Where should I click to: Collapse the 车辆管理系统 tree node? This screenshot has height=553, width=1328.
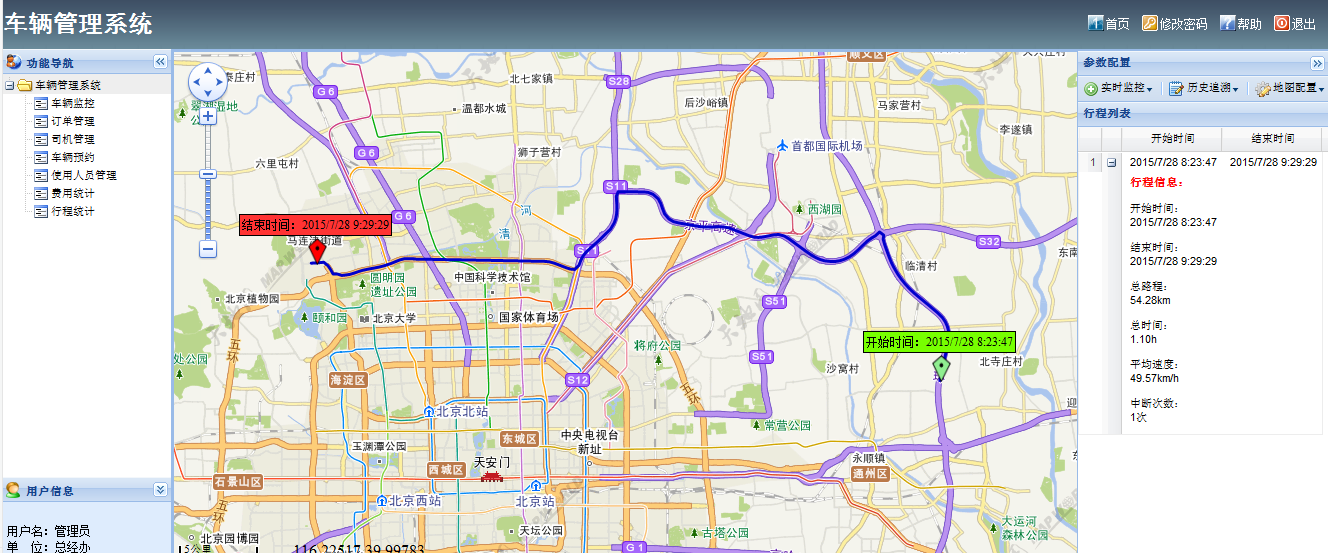[x=10, y=85]
